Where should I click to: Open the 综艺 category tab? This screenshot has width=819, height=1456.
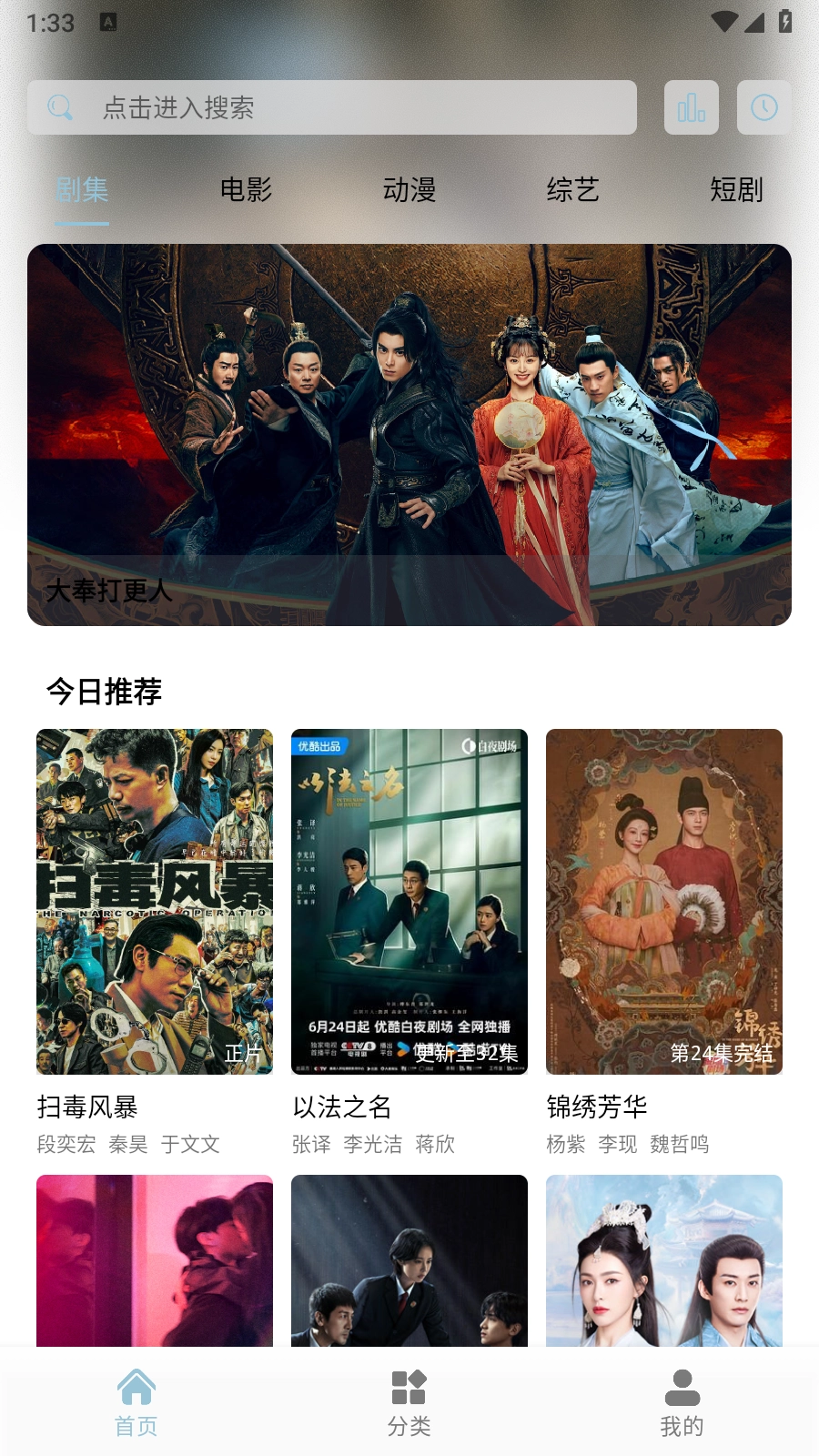(573, 191)
